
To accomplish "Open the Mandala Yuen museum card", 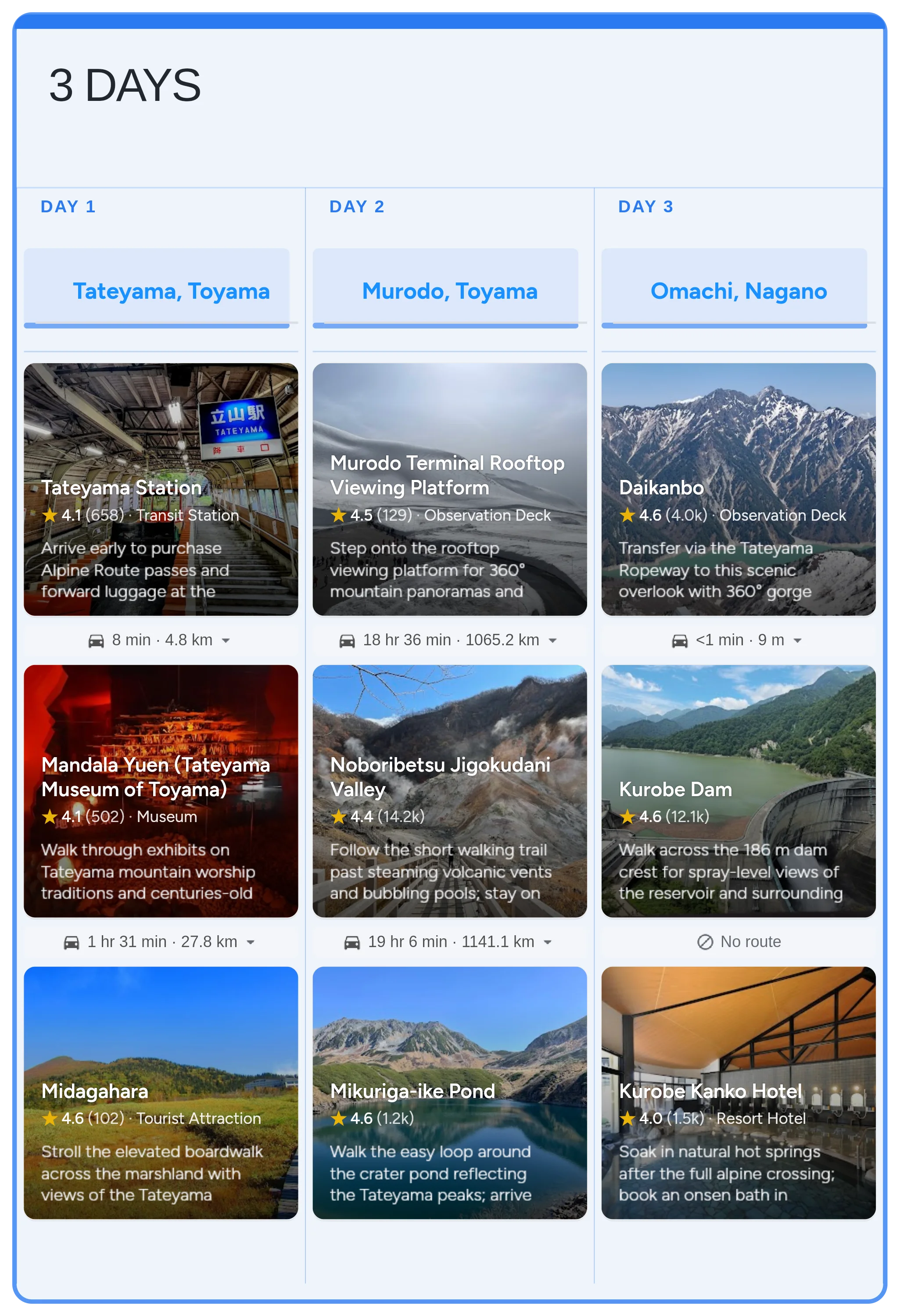I will (161, 791).
